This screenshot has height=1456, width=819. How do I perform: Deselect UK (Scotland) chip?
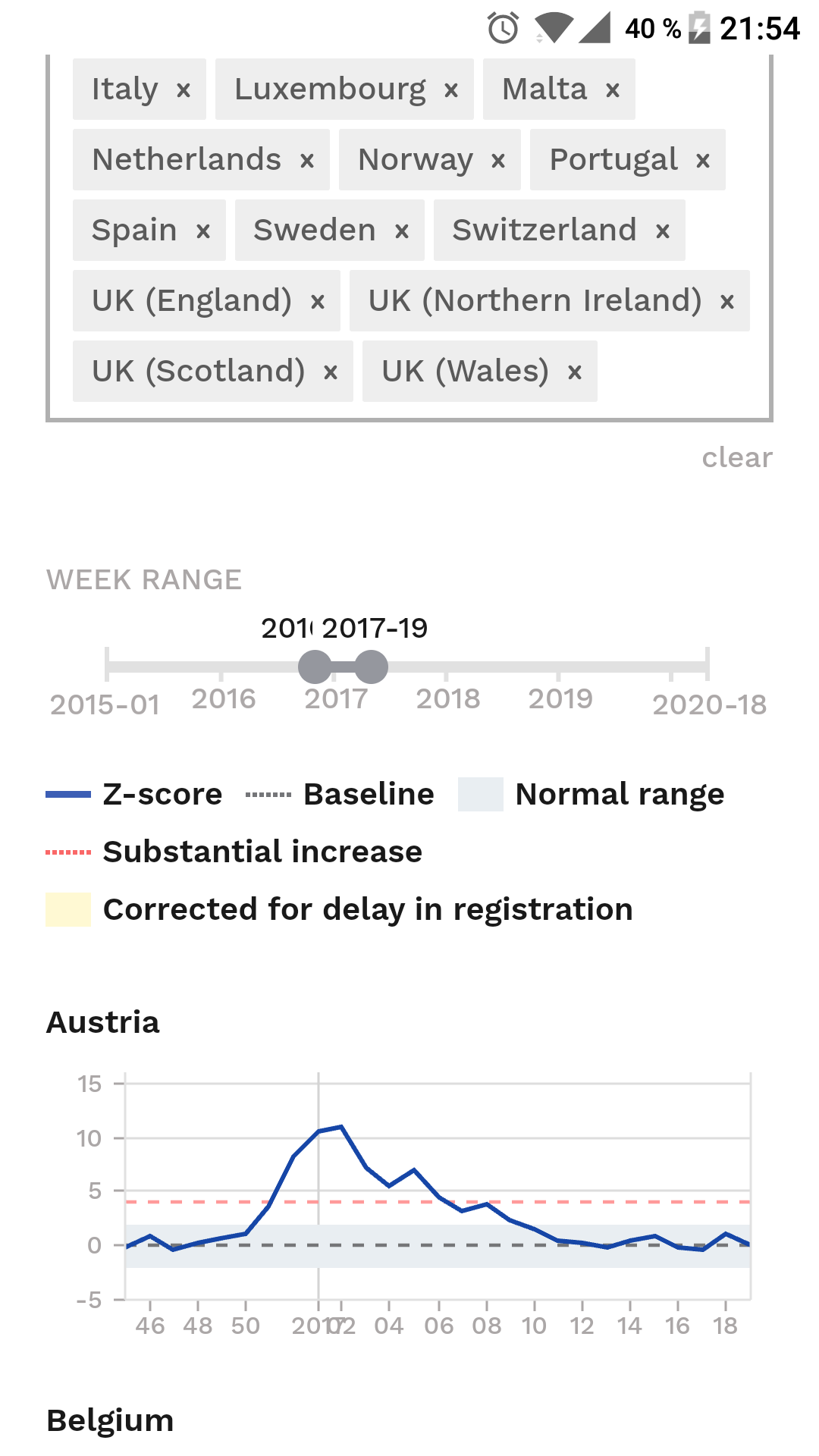pyautogui.click(x=331, y=372)
